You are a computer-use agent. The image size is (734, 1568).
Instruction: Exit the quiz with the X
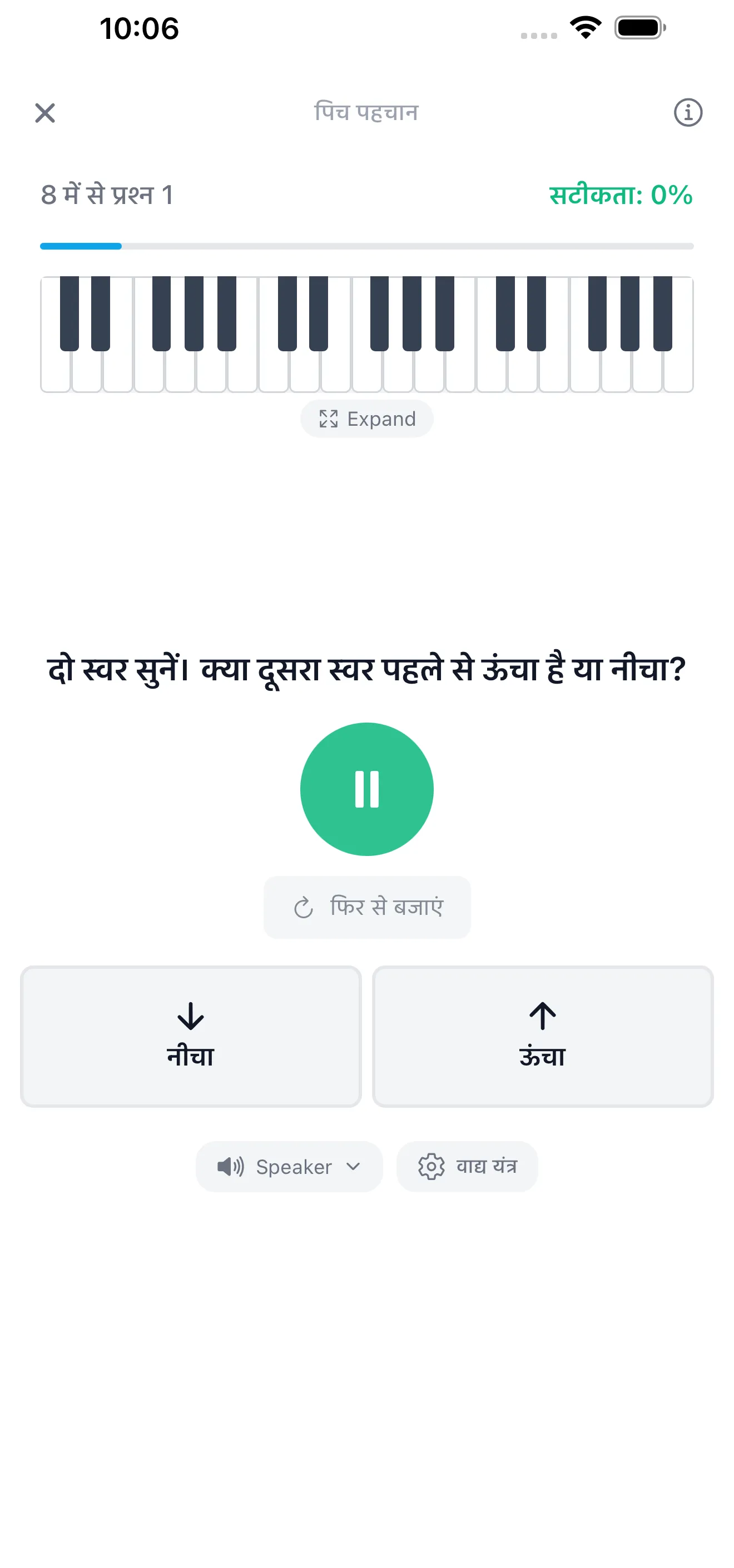click(x=44, y=113)
